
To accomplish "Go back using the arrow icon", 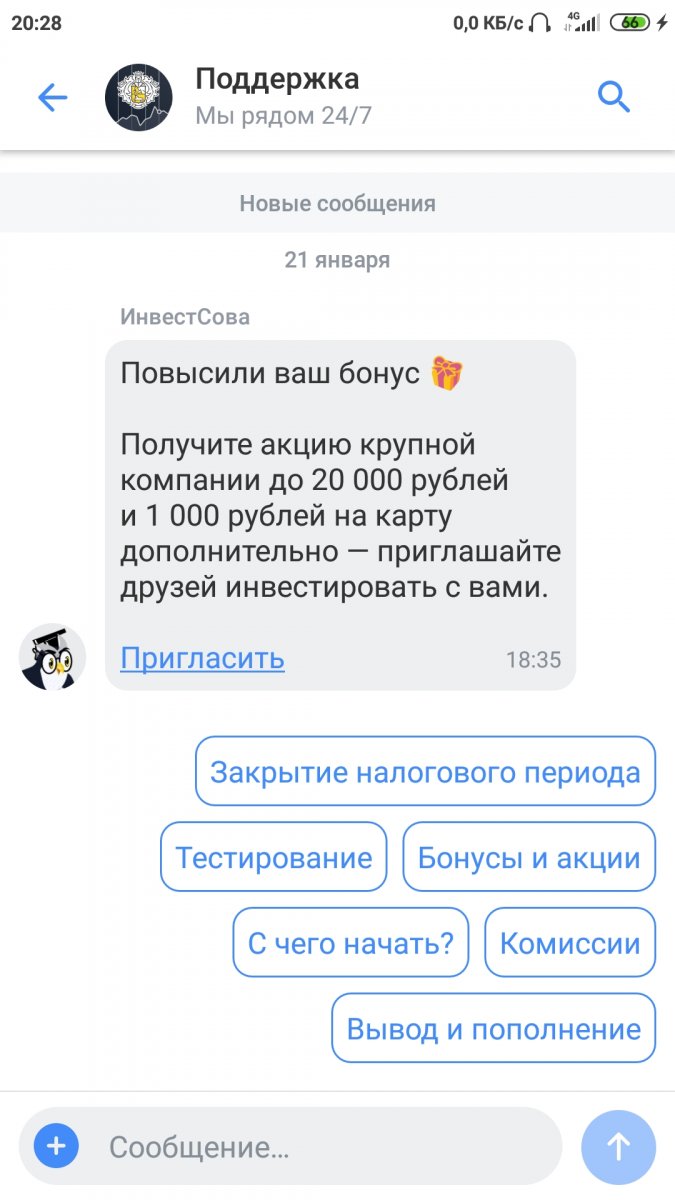I will tap(52, 97).
